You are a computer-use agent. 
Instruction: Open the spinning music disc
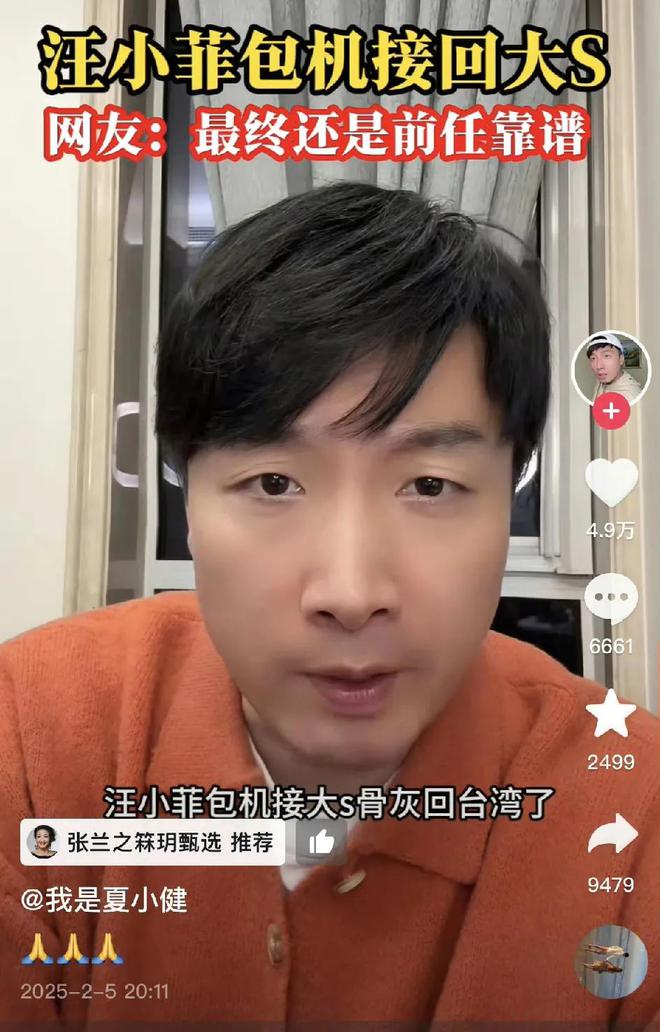point(610,961)
